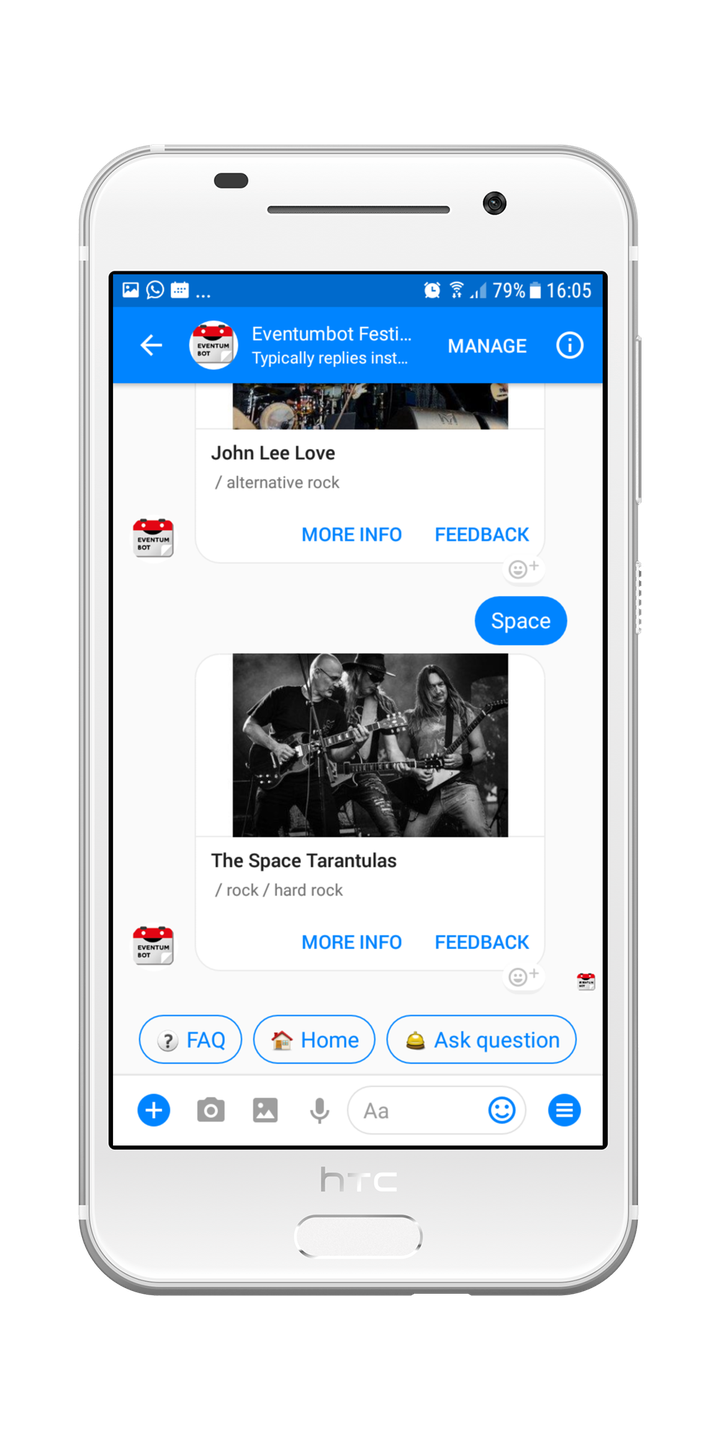This screenshot has width=720, height=1440.
Task: Open MORE INFO for John Lee Love
Action: pos(352,534)
